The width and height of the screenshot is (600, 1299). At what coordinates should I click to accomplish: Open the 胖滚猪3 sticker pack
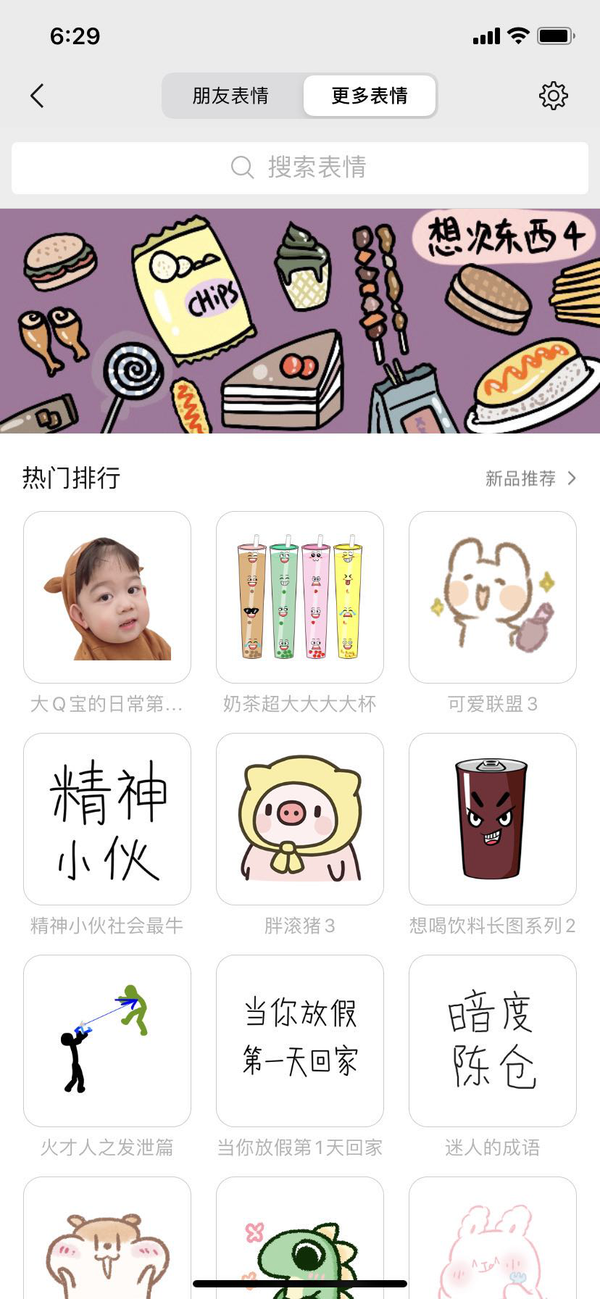tap(300, 820)
